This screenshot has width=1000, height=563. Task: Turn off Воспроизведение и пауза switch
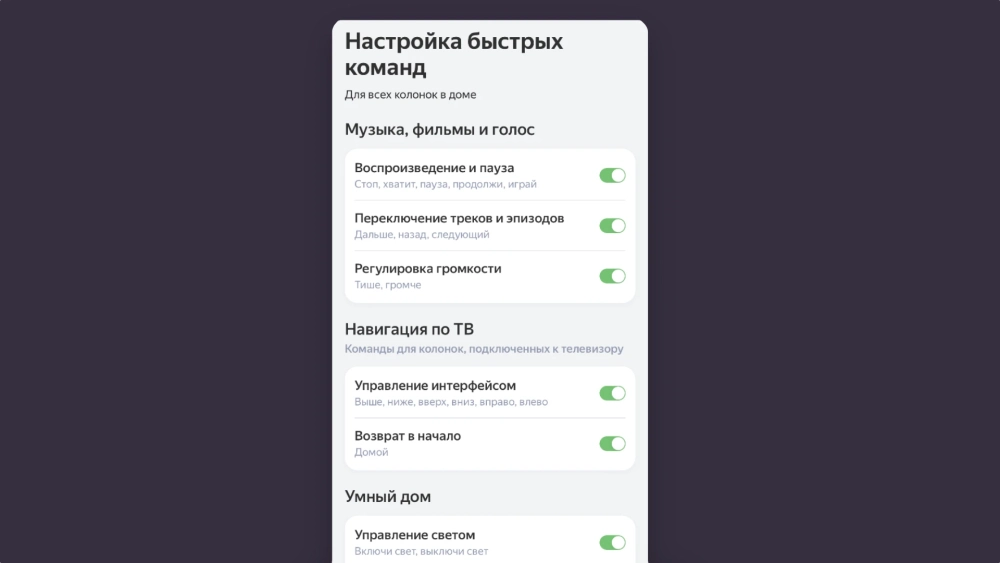coord(612,175)
